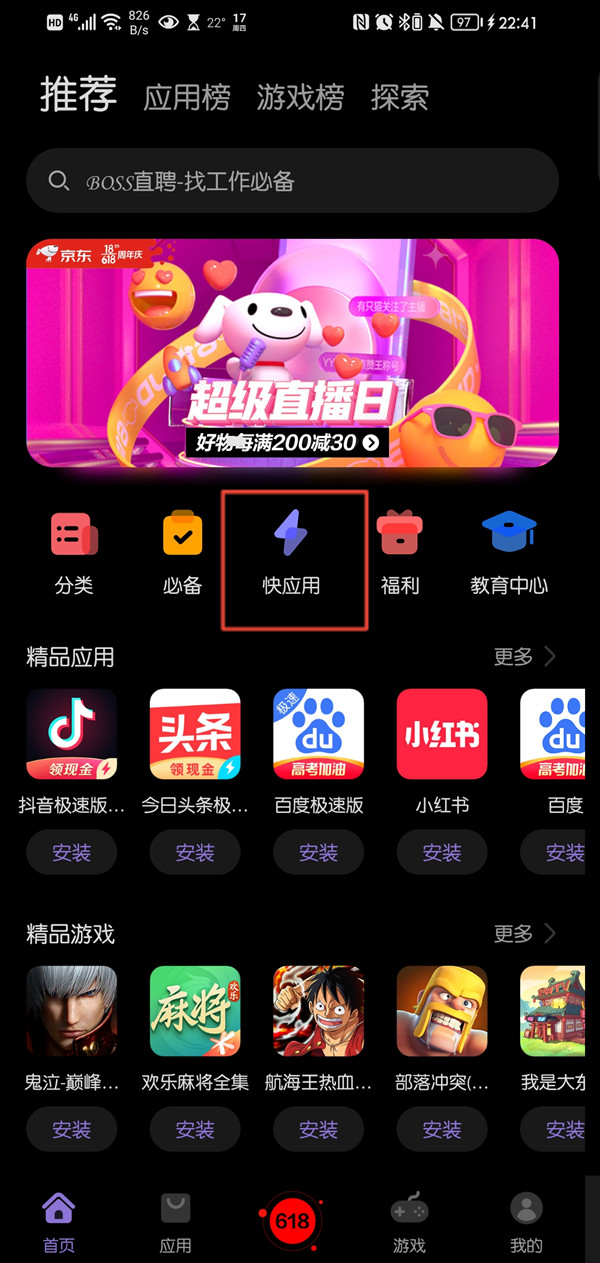The width and height of the screenshot is (600, 1263).
Task: Open the 必备 shortcut
Action: click(x=182, y=553)
